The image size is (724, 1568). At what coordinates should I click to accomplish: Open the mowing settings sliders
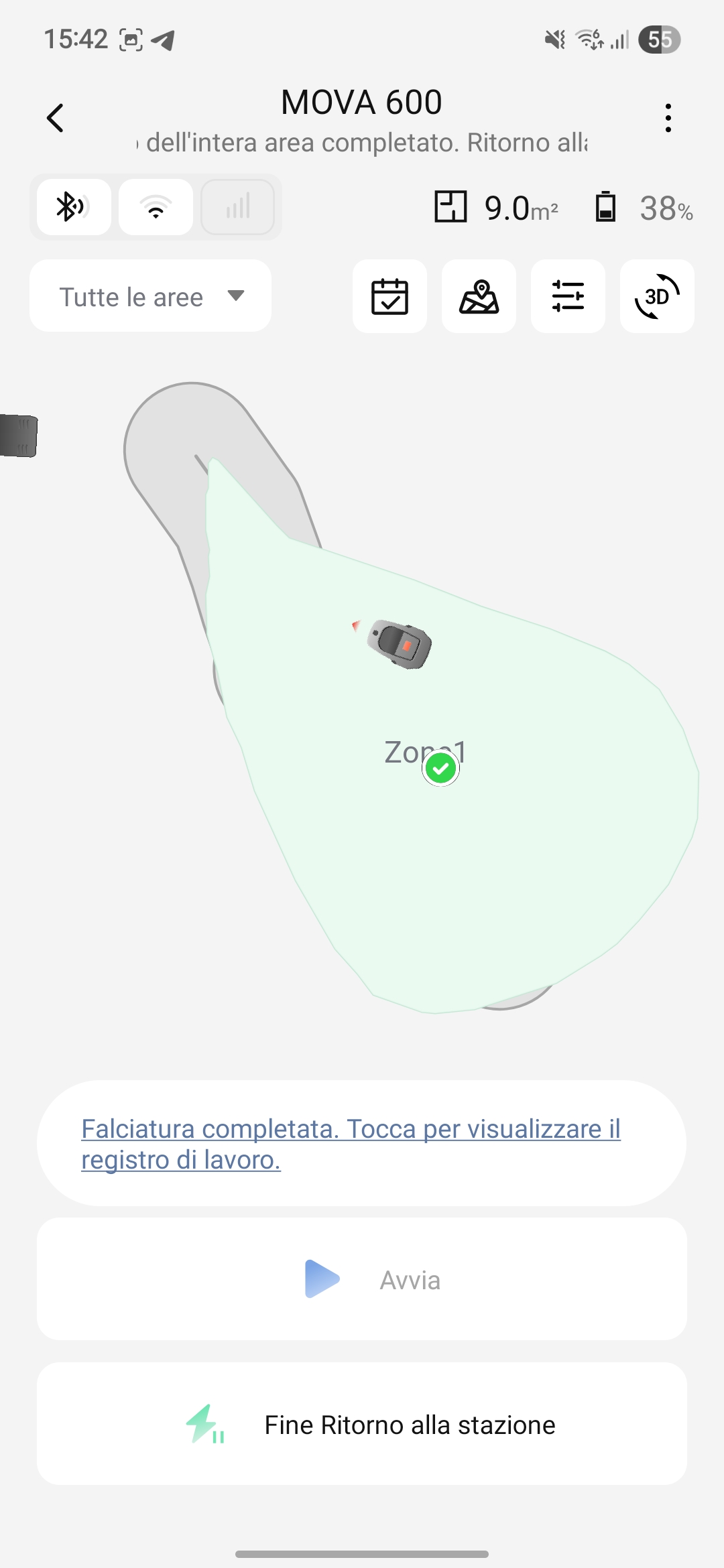pyautogui.click(x=568, y=296)
